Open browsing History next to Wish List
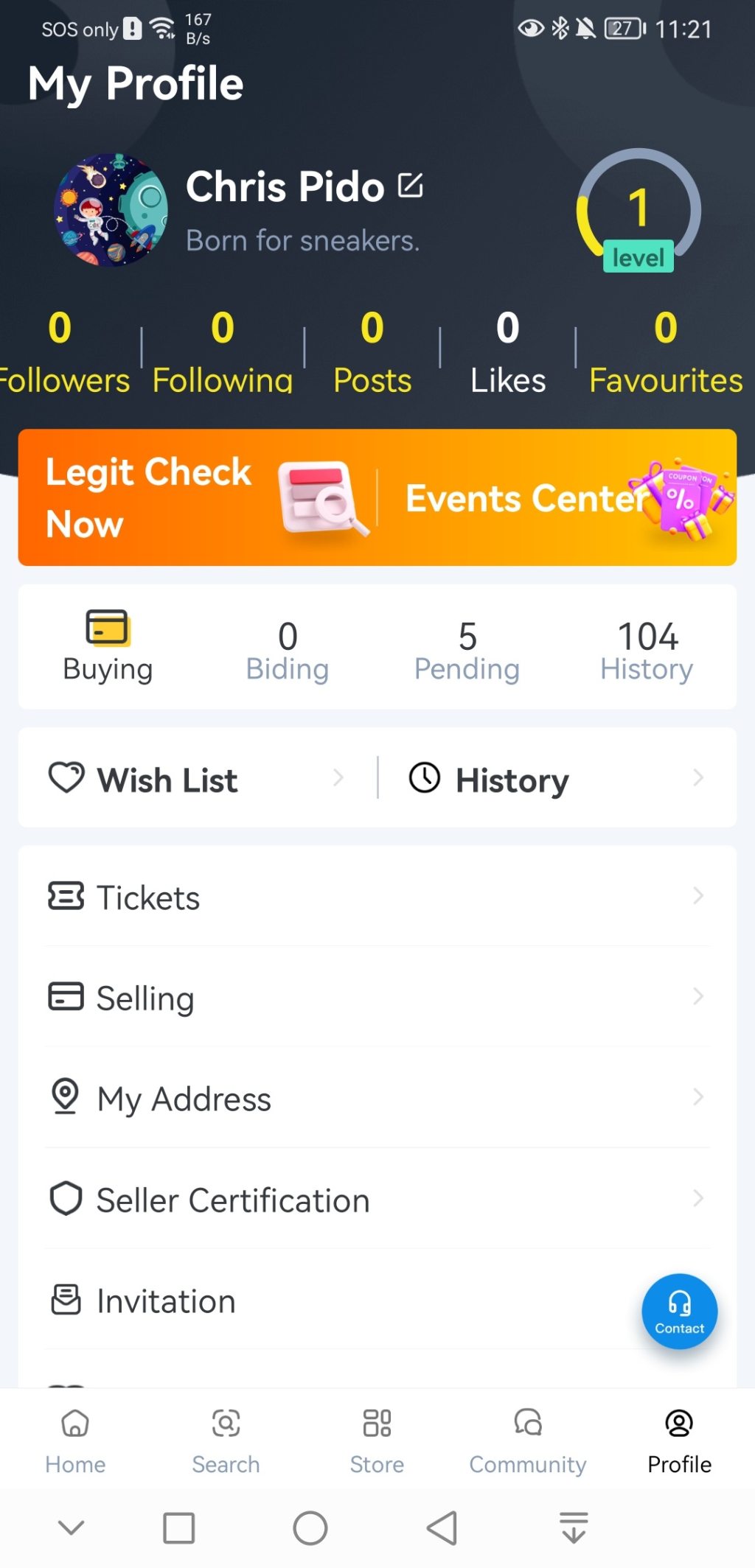The width and height of the screenshot is (755, 1568). coord(556,779)
